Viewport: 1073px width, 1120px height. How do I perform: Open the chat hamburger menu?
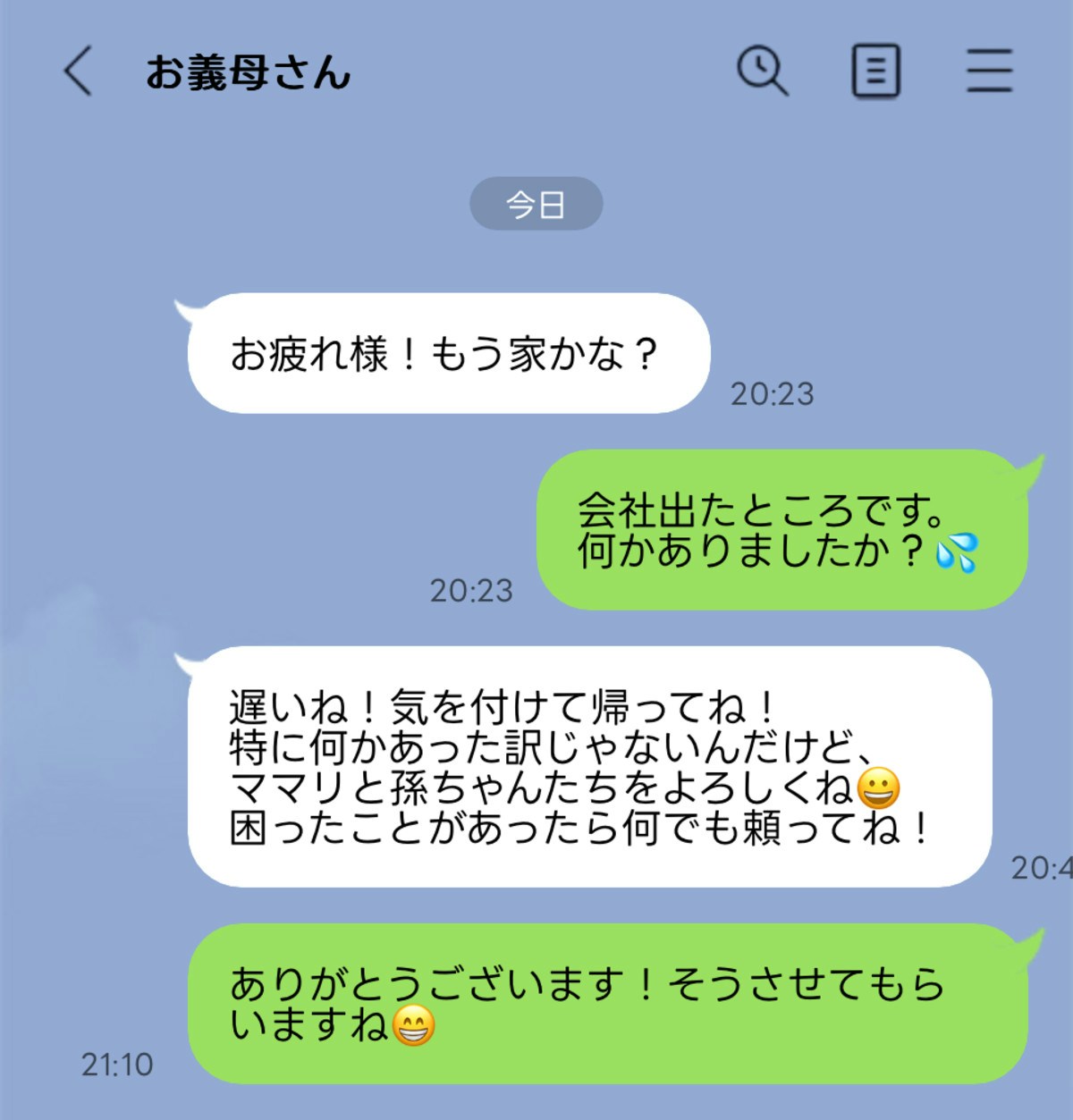pyautogui.click(x=989, y=71)
